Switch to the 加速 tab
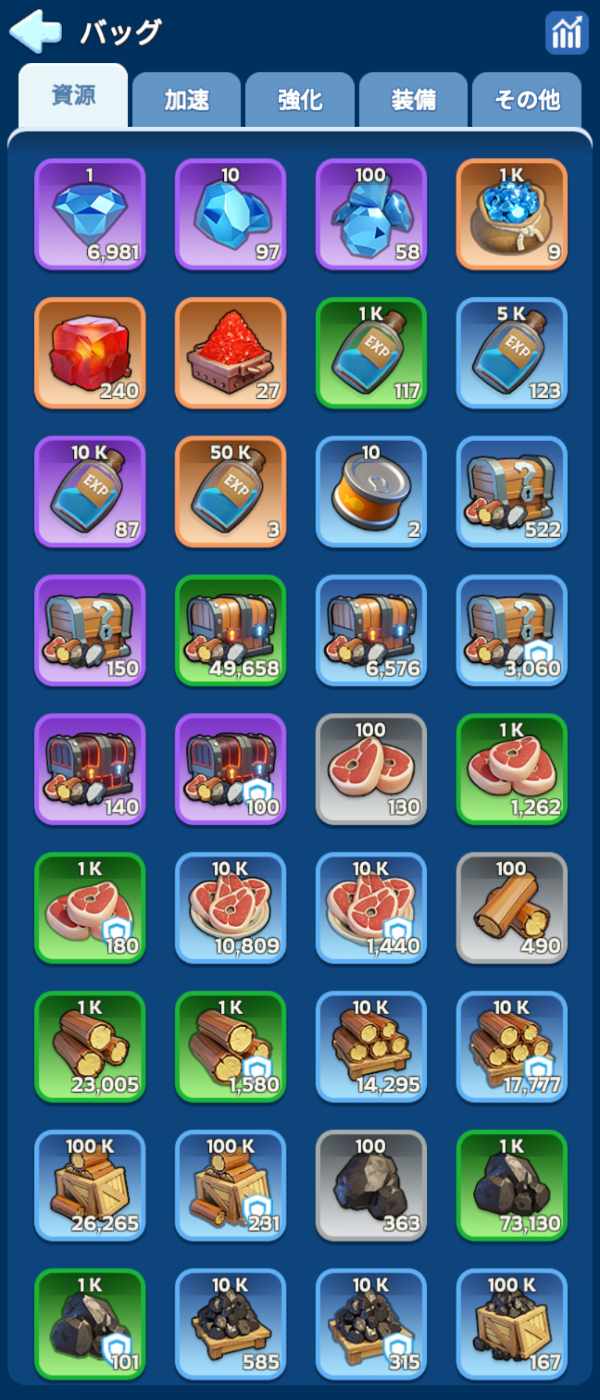This screenshot has width=600, height=1400. tap(186, 100)
